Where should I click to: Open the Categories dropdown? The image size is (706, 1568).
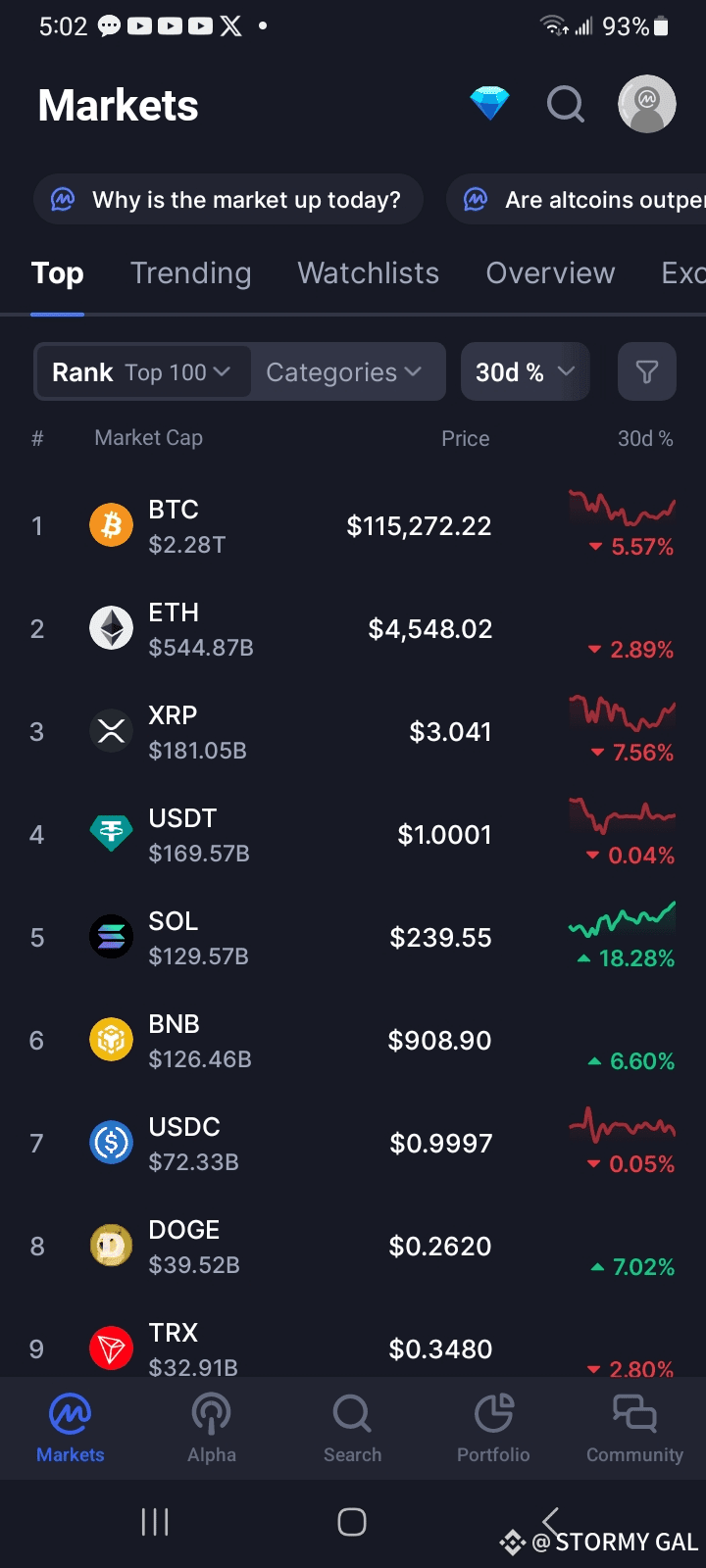[344, 372]
